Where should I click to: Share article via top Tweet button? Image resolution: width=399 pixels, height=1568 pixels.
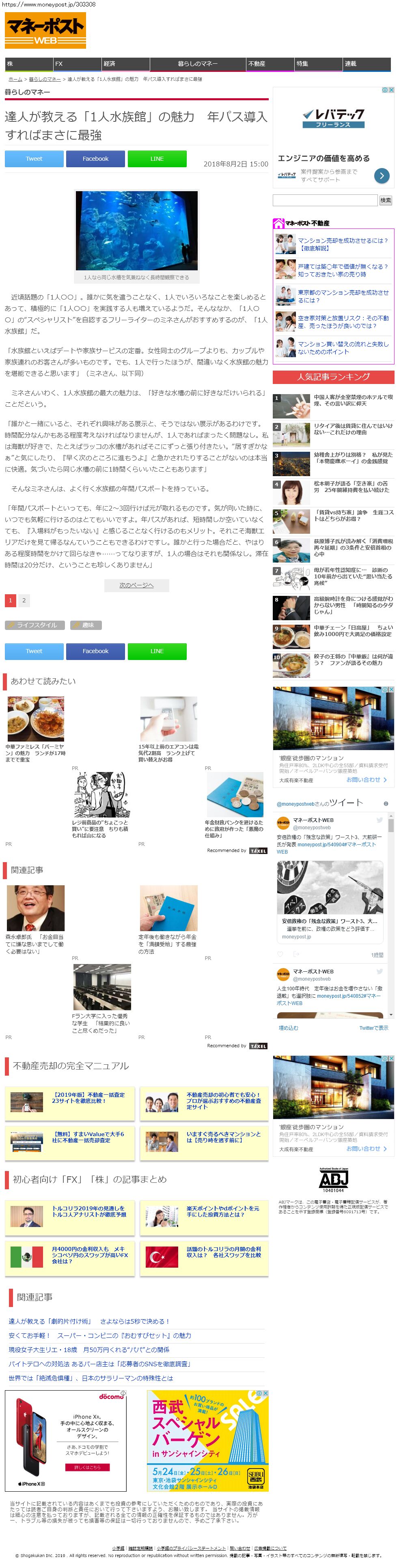[x=34, y=159]
